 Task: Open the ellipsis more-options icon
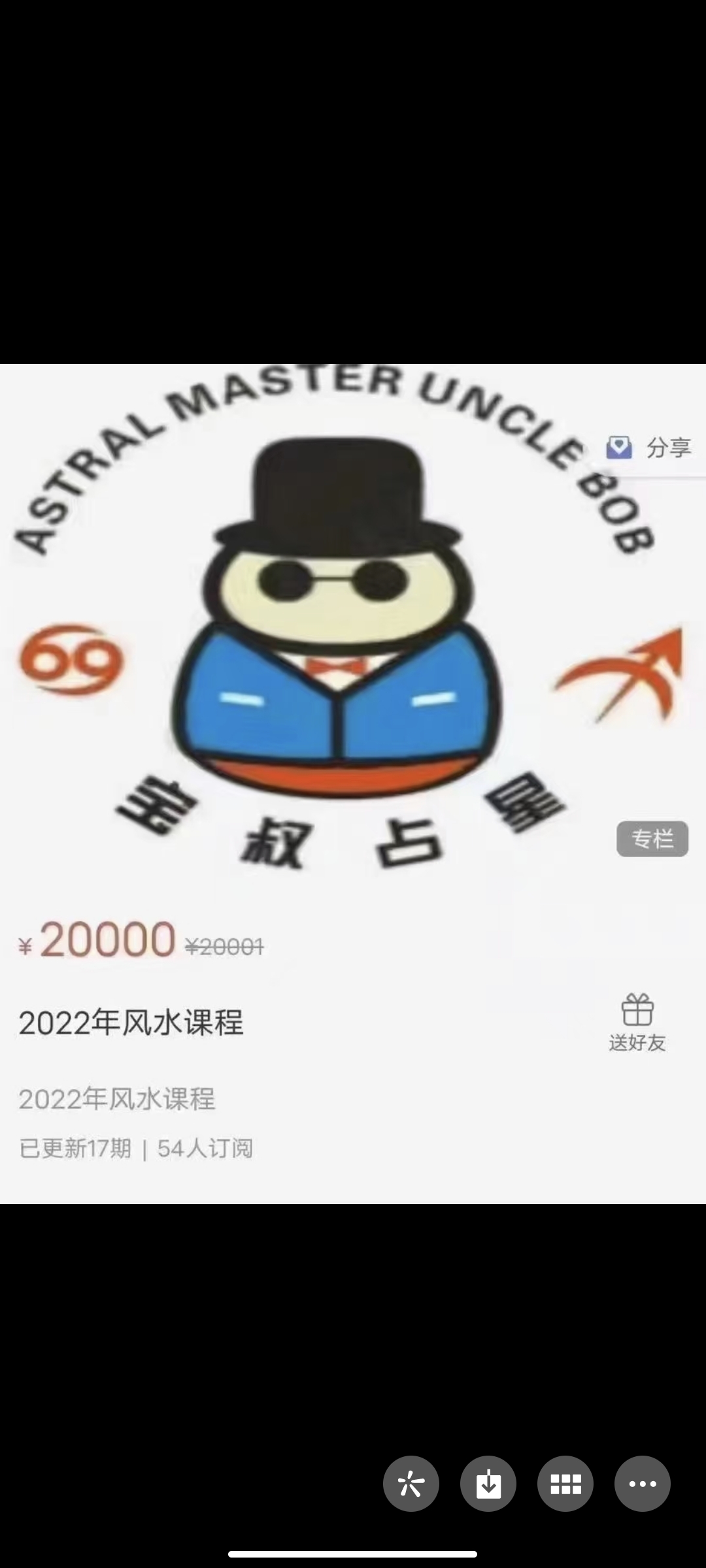point(643,1483)
